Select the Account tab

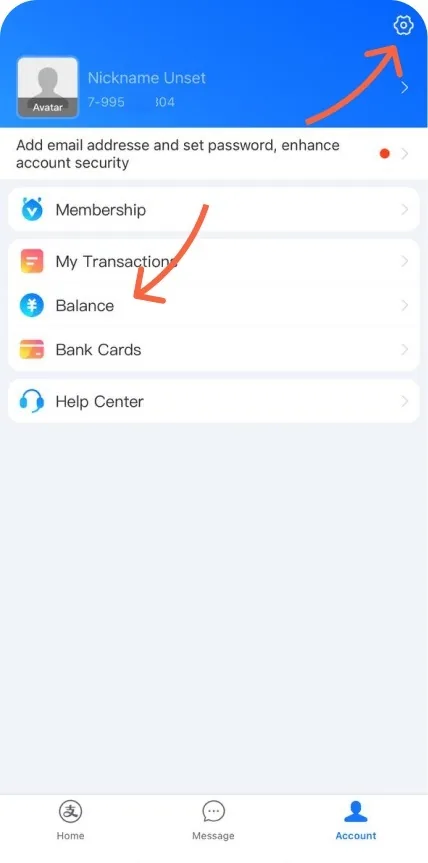(356, 820)
